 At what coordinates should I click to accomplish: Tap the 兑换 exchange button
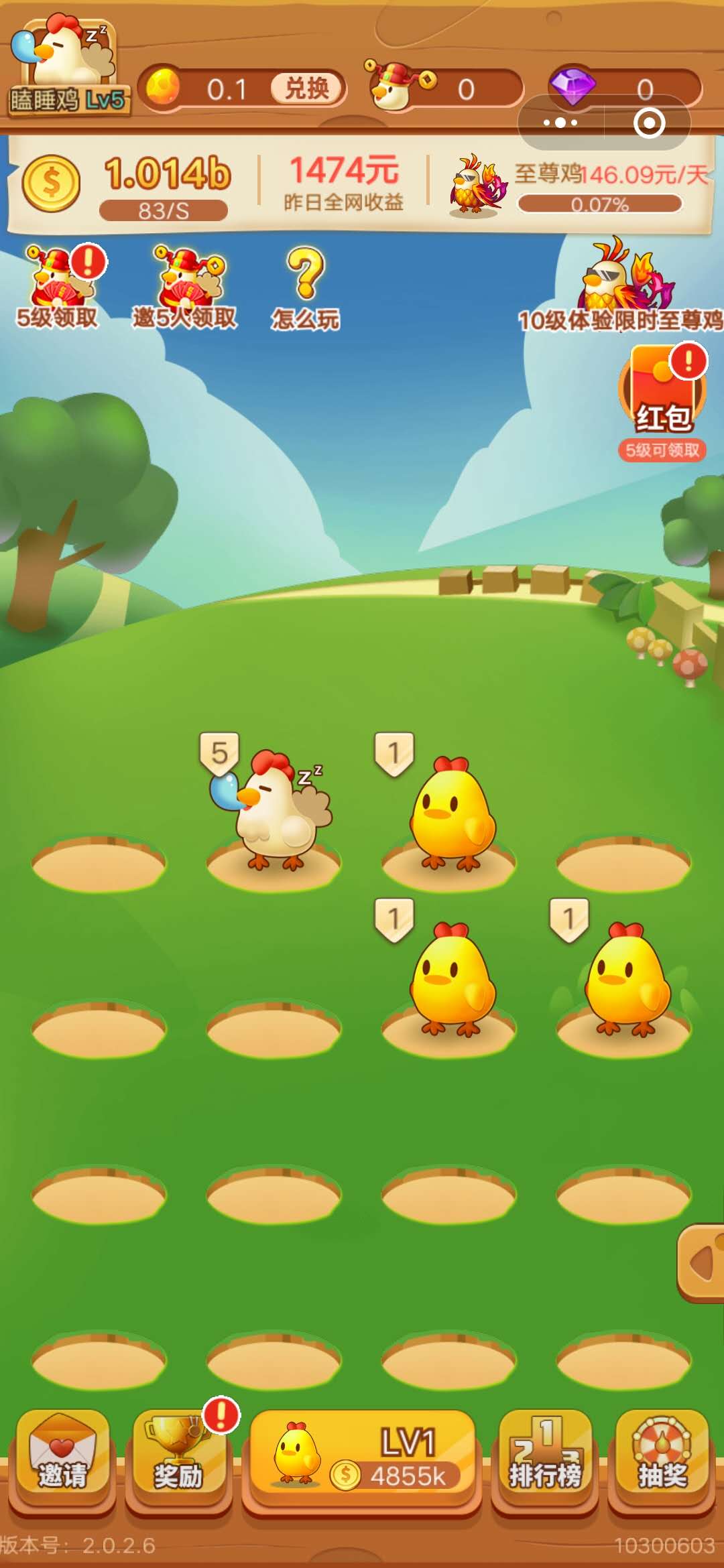[307, 88]
